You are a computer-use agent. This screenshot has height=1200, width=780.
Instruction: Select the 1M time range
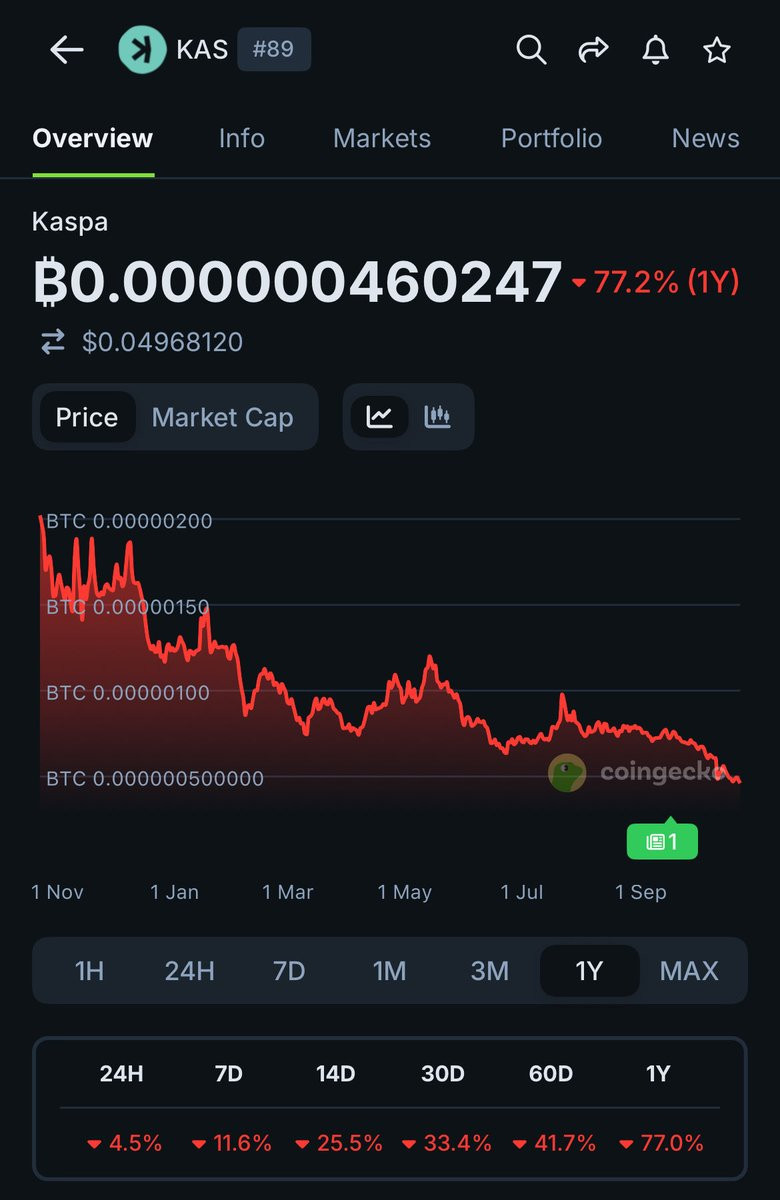[389, 970]
